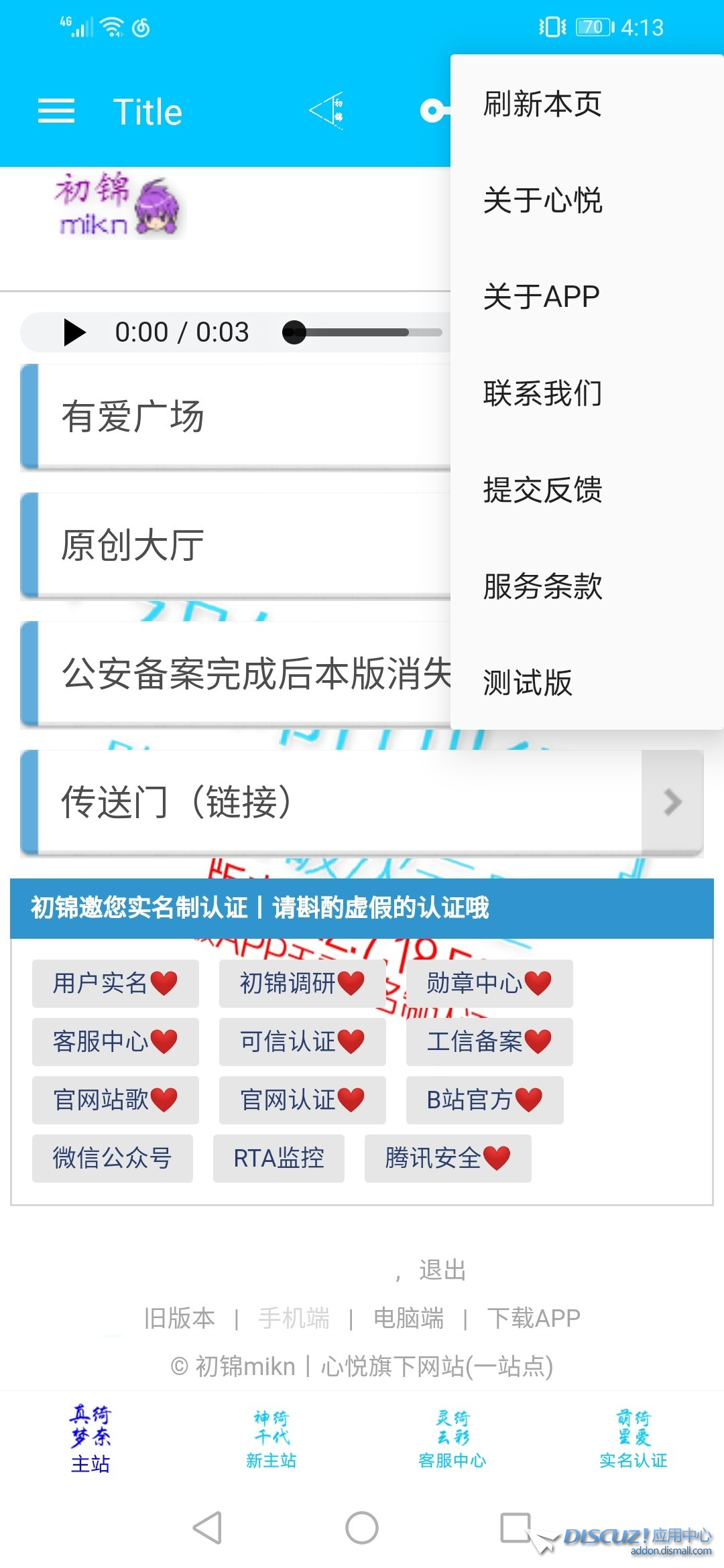
Task: Choose 关于APP in the menu
Action: [x=542, y=297]
